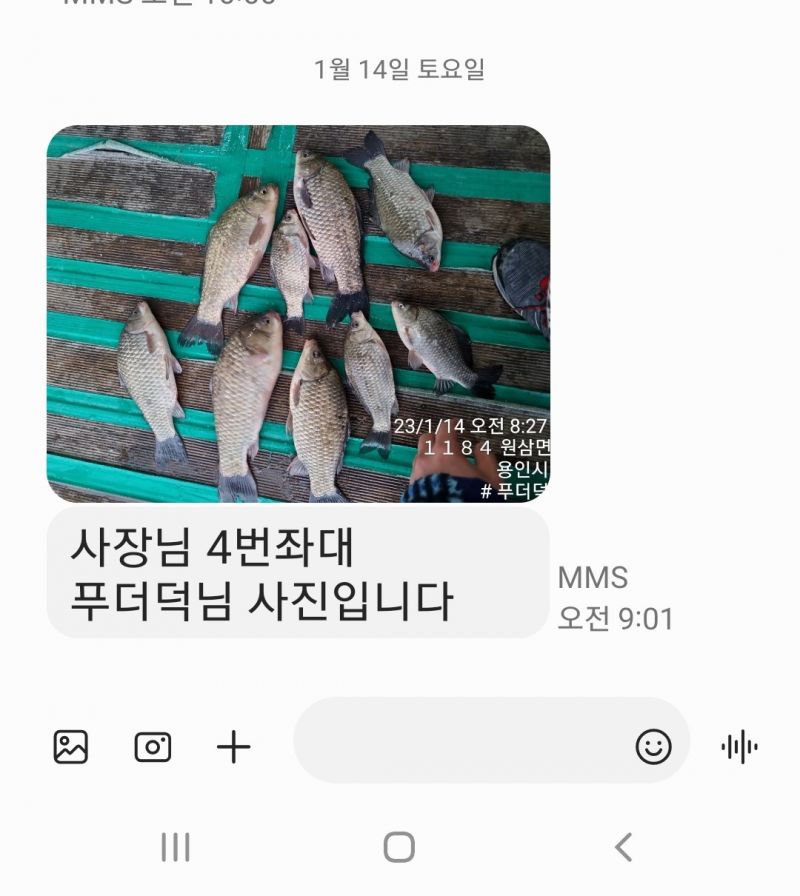The height and width of the screenshot is (896, 800).
Task: Go back with the system back button
Action: 623,848
